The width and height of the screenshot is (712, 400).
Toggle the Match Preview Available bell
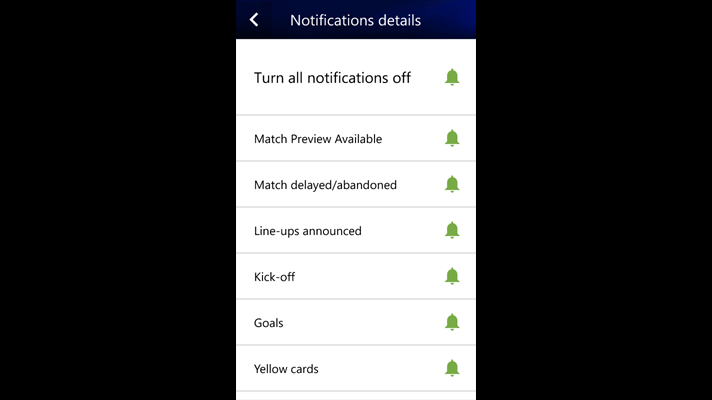coord(452,138)
